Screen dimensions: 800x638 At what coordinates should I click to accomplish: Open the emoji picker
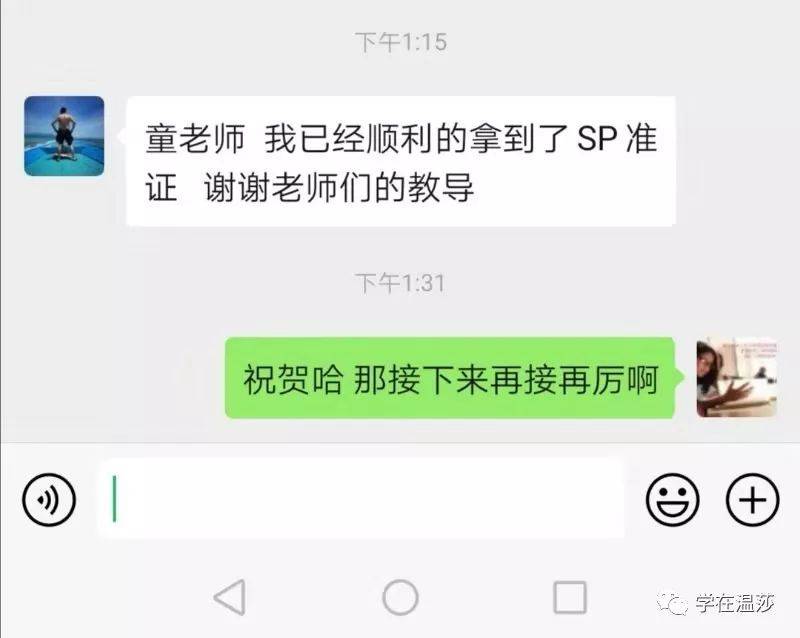672,498
